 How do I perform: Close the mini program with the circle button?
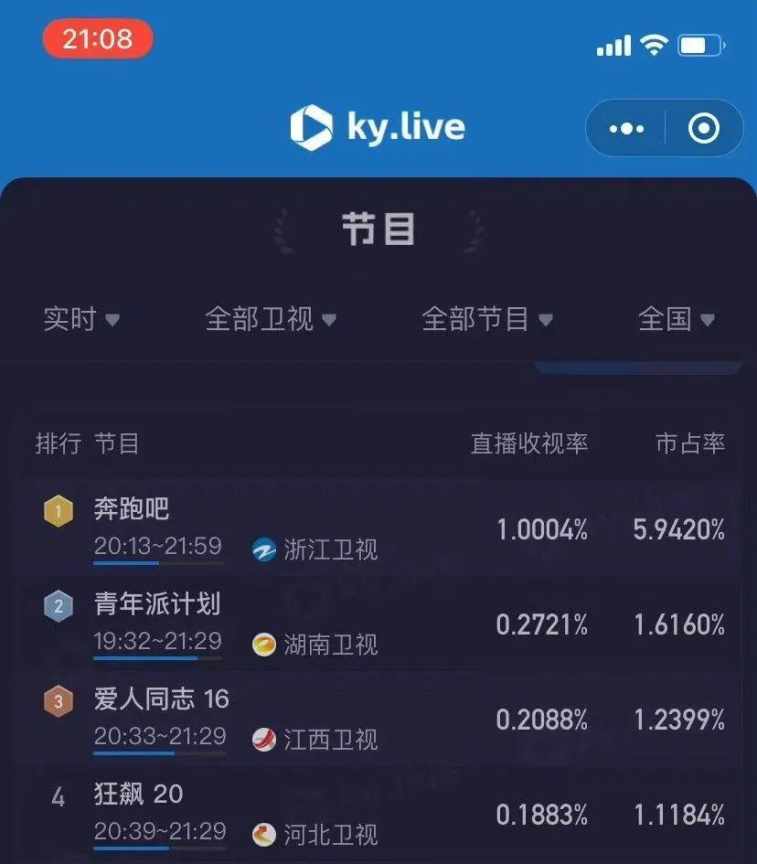[704, 129]
